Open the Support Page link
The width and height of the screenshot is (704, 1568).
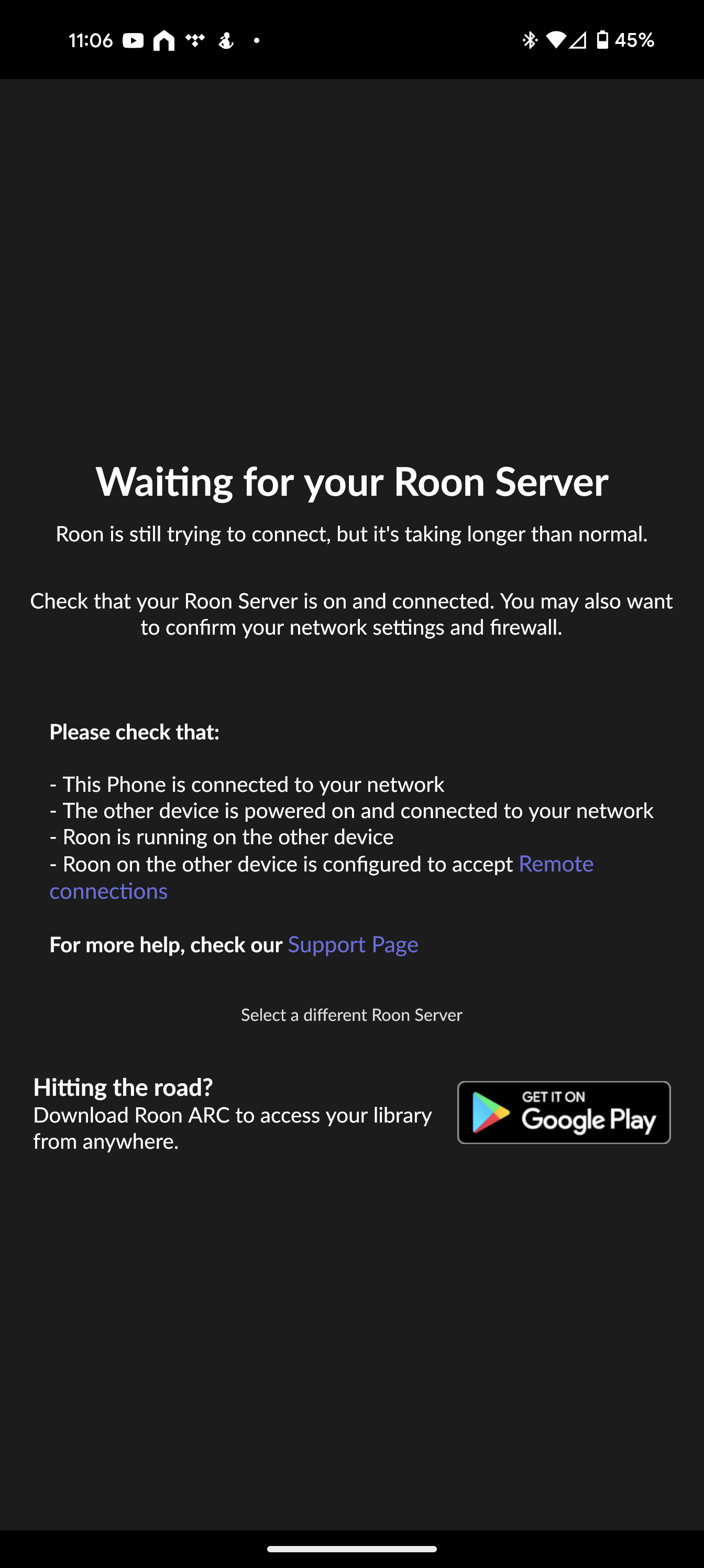(353, 945)
